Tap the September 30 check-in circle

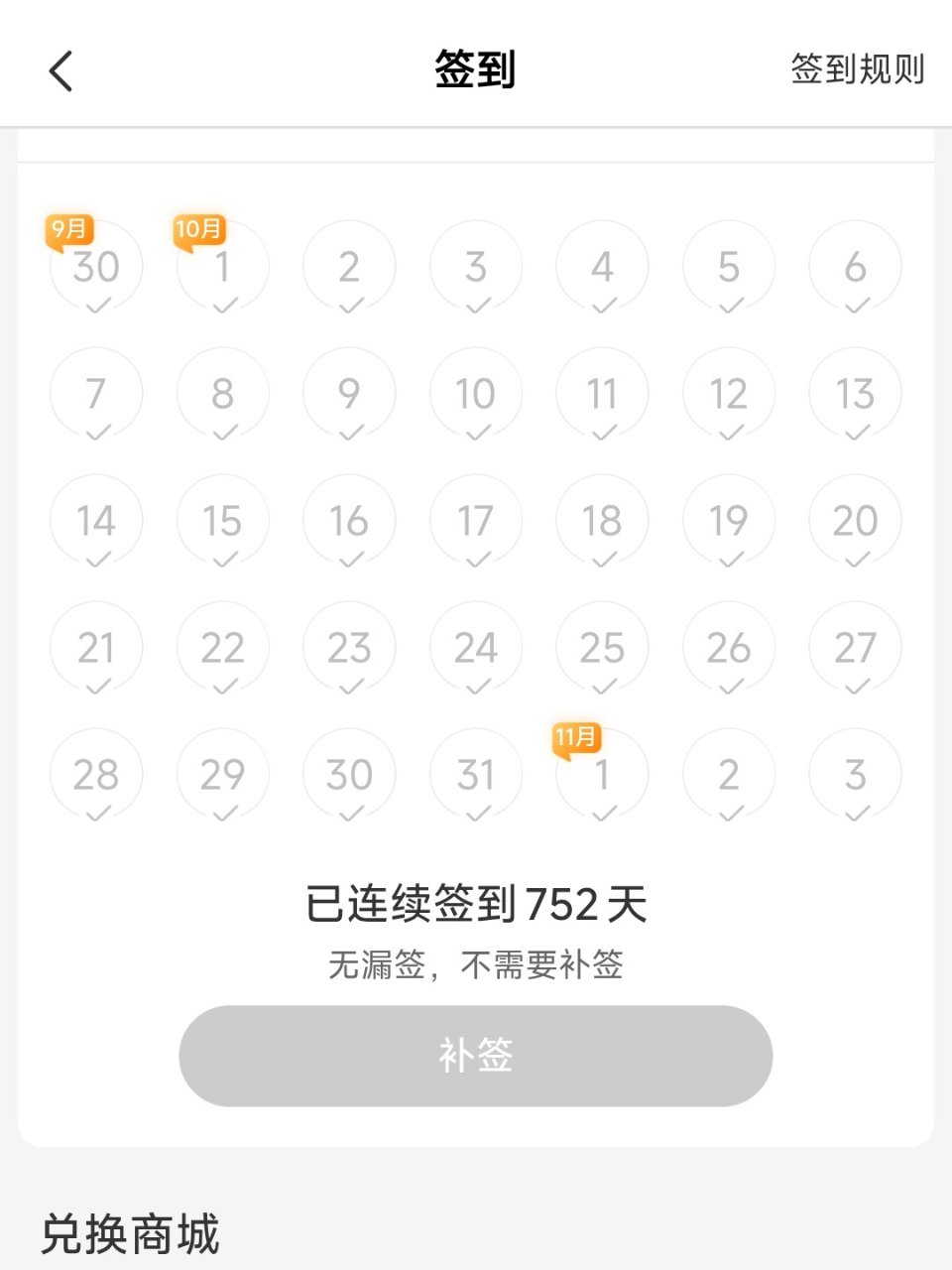pos(95,266)
